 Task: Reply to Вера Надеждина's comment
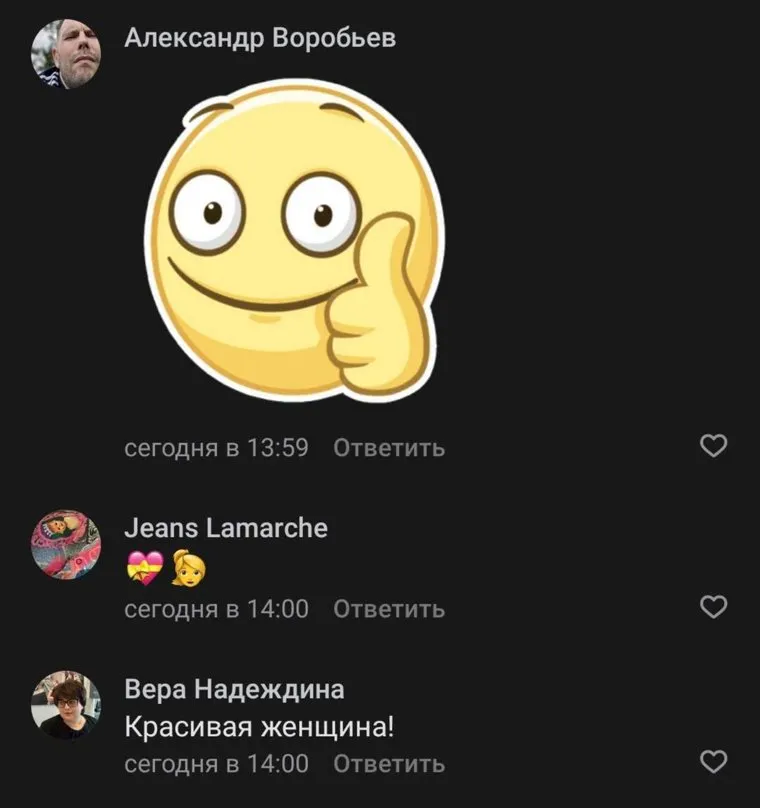point(388,764)
